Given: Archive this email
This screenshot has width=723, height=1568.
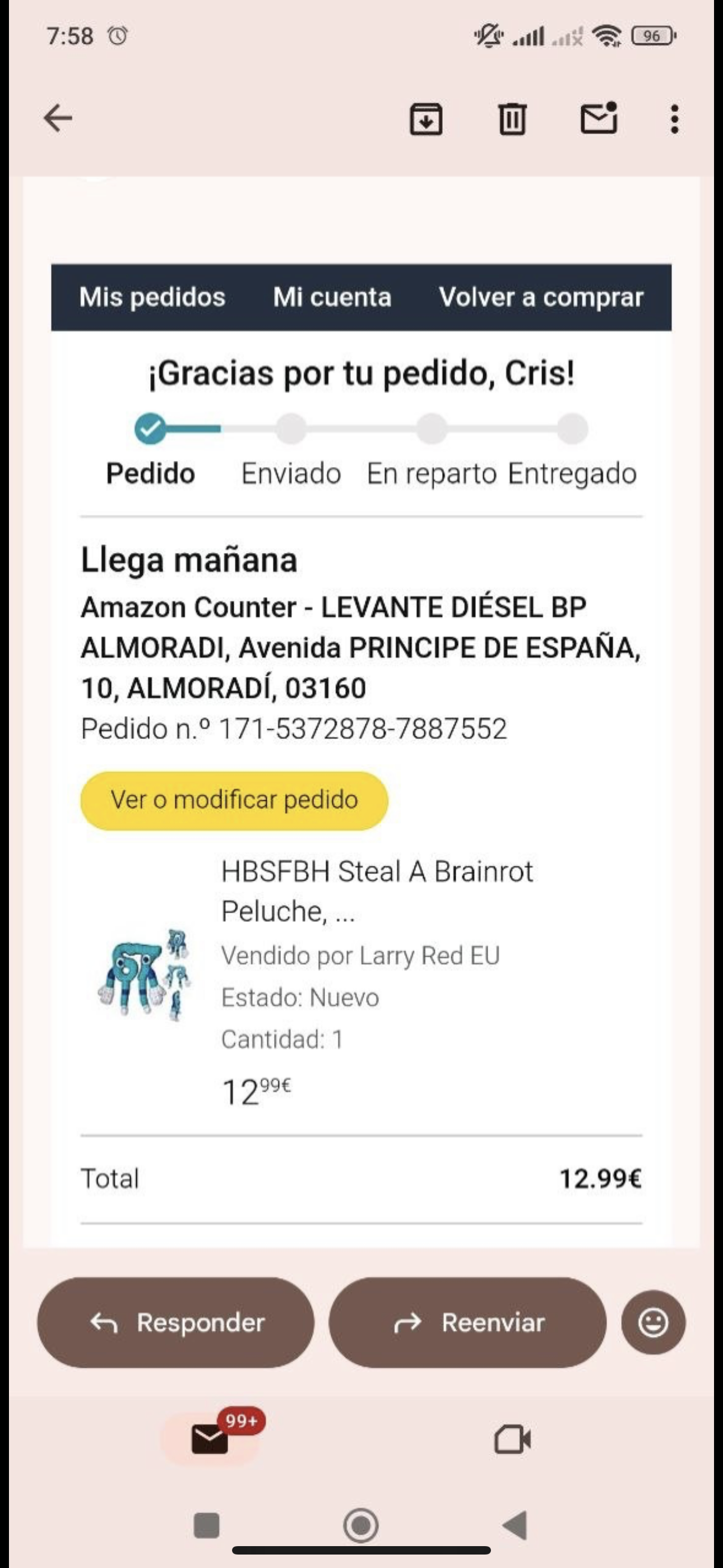Looking at the screenshot, I should click(x=425, y=119).
